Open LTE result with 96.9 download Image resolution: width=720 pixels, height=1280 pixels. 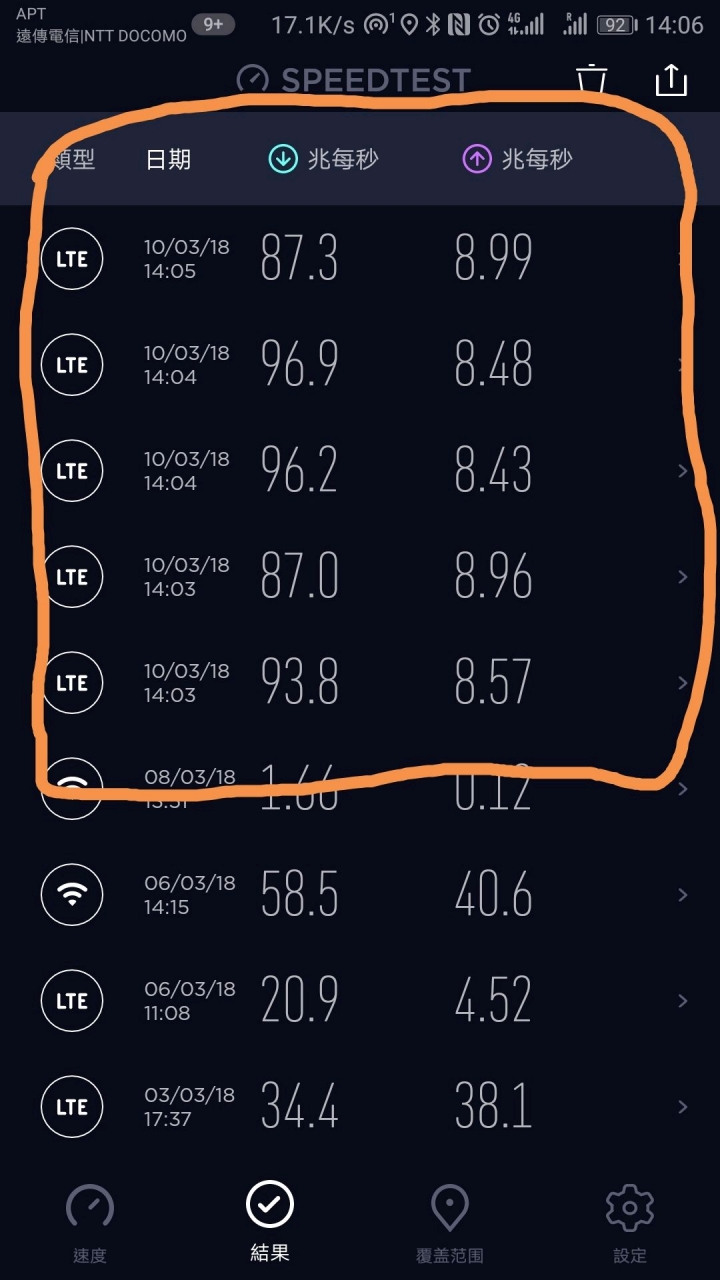point(360,365)
